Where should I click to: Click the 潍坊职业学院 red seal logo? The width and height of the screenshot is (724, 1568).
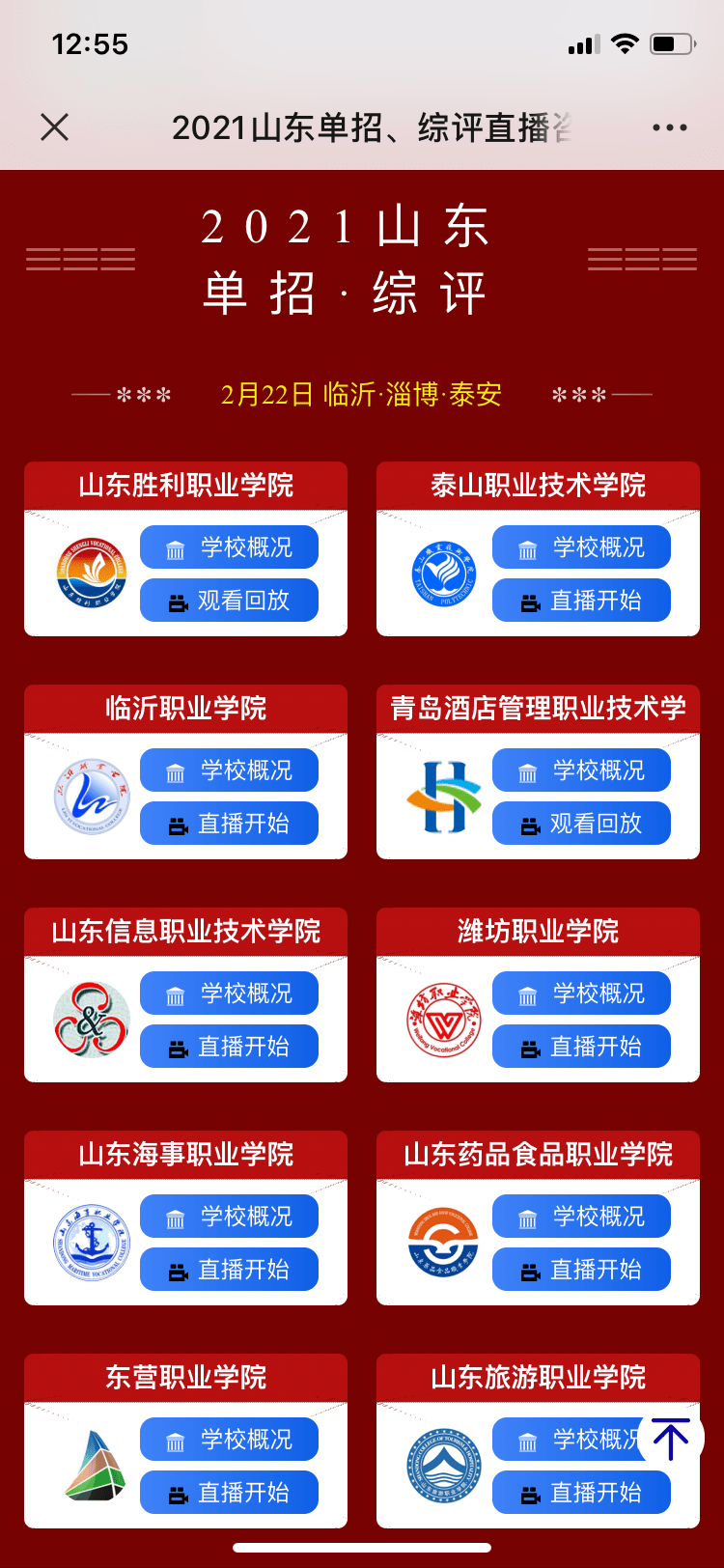coord(442,1018)
